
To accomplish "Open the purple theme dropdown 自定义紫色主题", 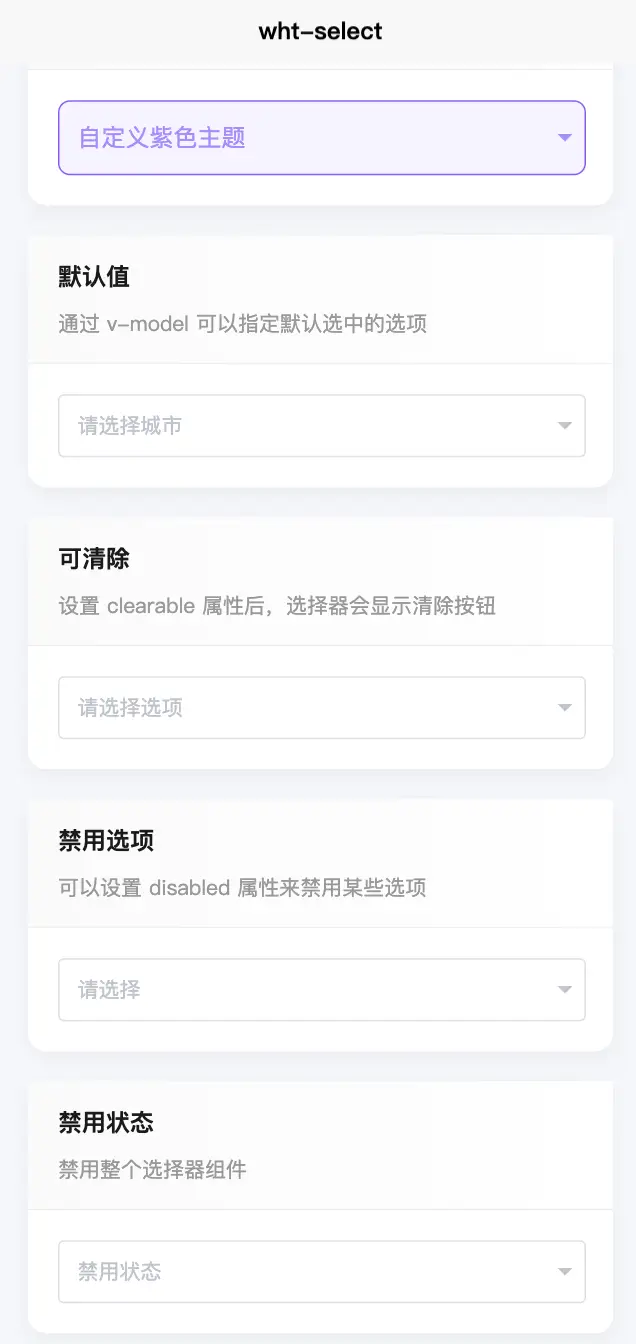I will pos(321,138).
